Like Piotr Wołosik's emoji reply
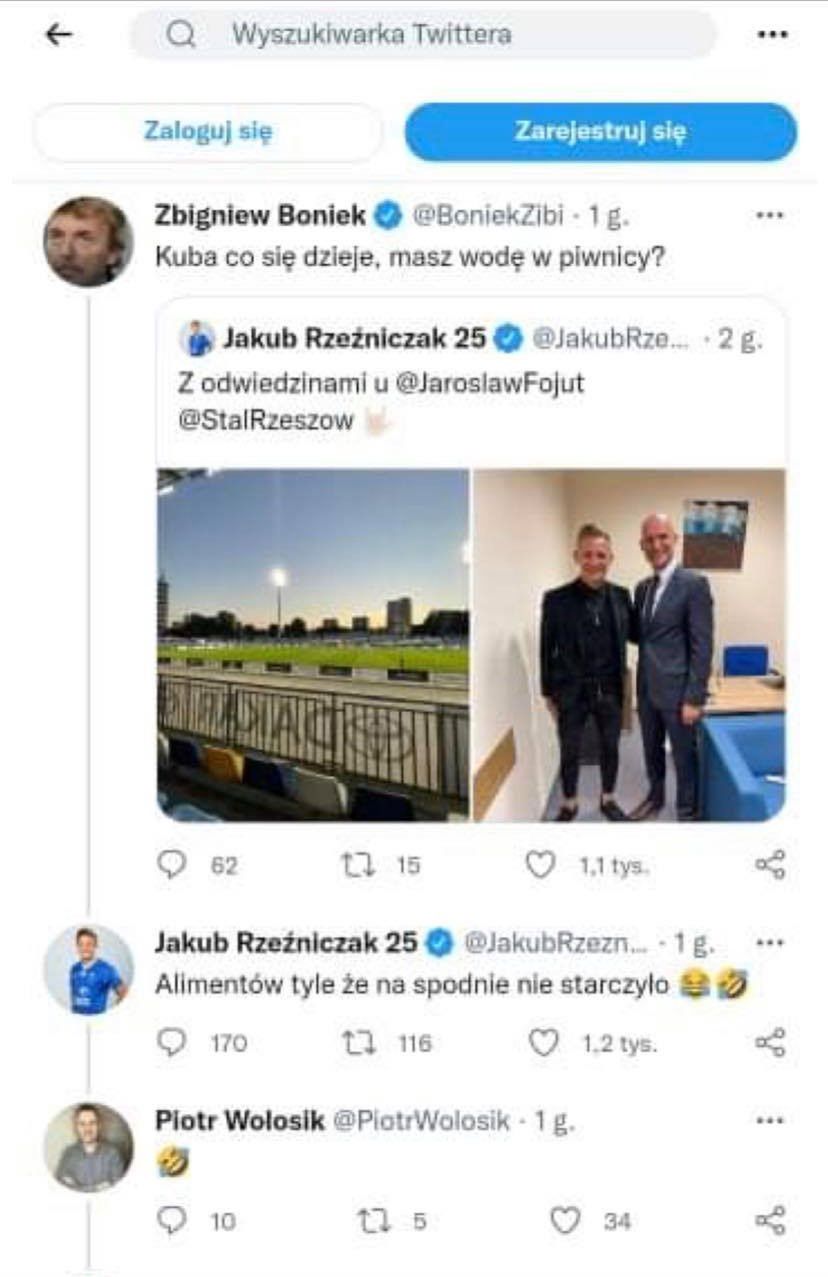 [x=565, y=1221]
